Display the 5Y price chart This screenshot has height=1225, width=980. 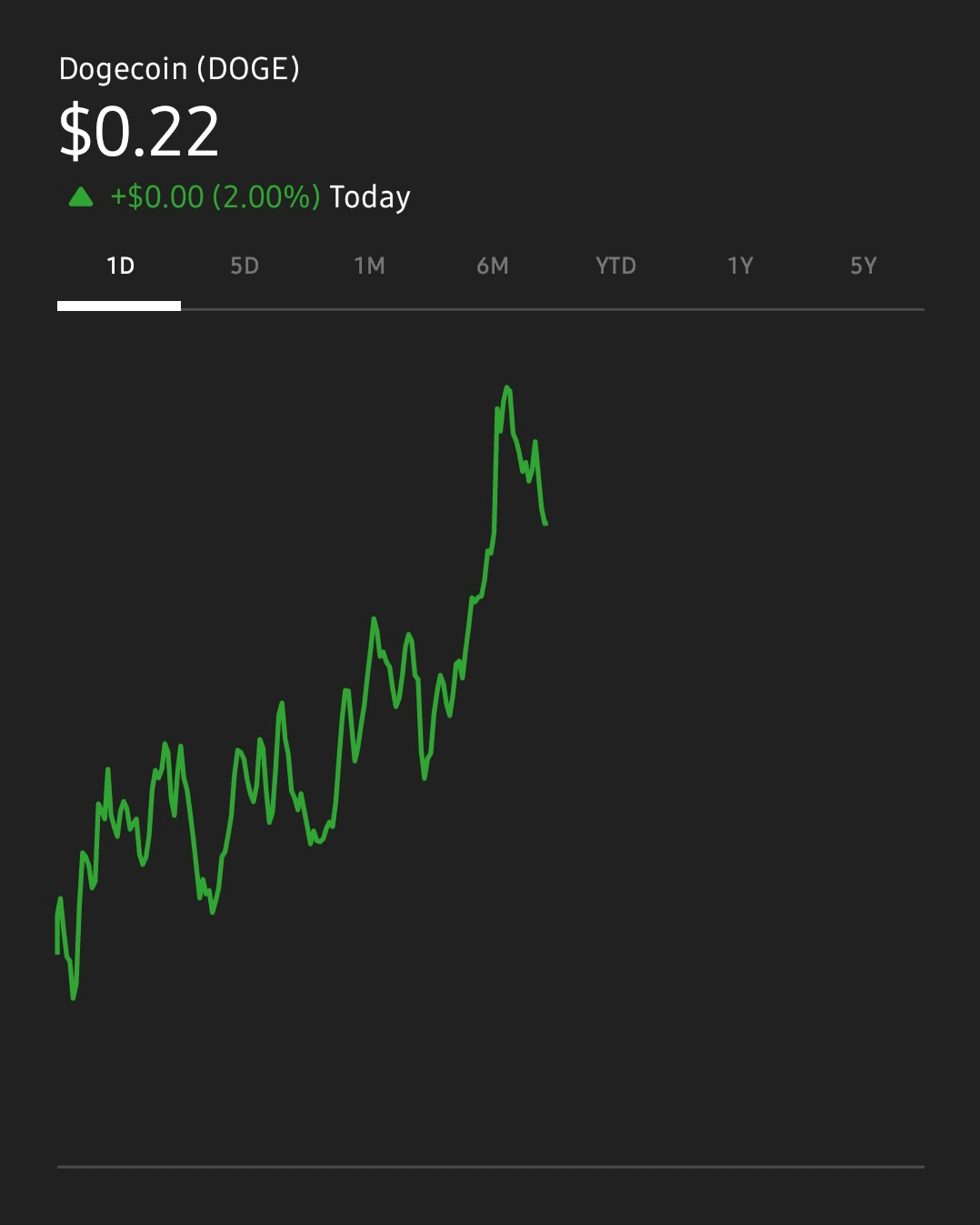[863, 266]
